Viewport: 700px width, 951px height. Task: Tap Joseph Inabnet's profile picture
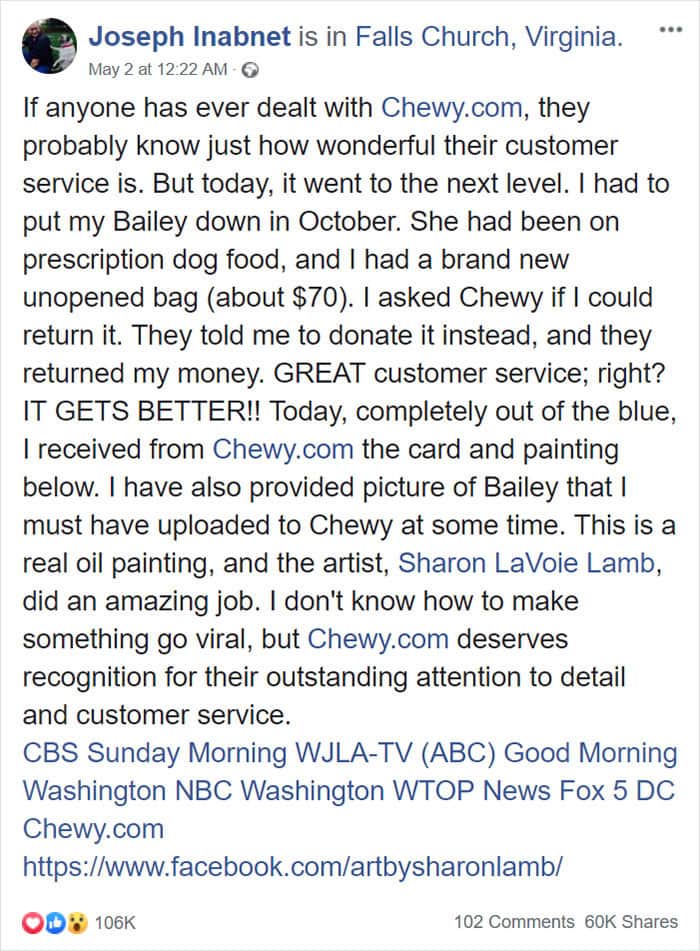tap(48, 45)
